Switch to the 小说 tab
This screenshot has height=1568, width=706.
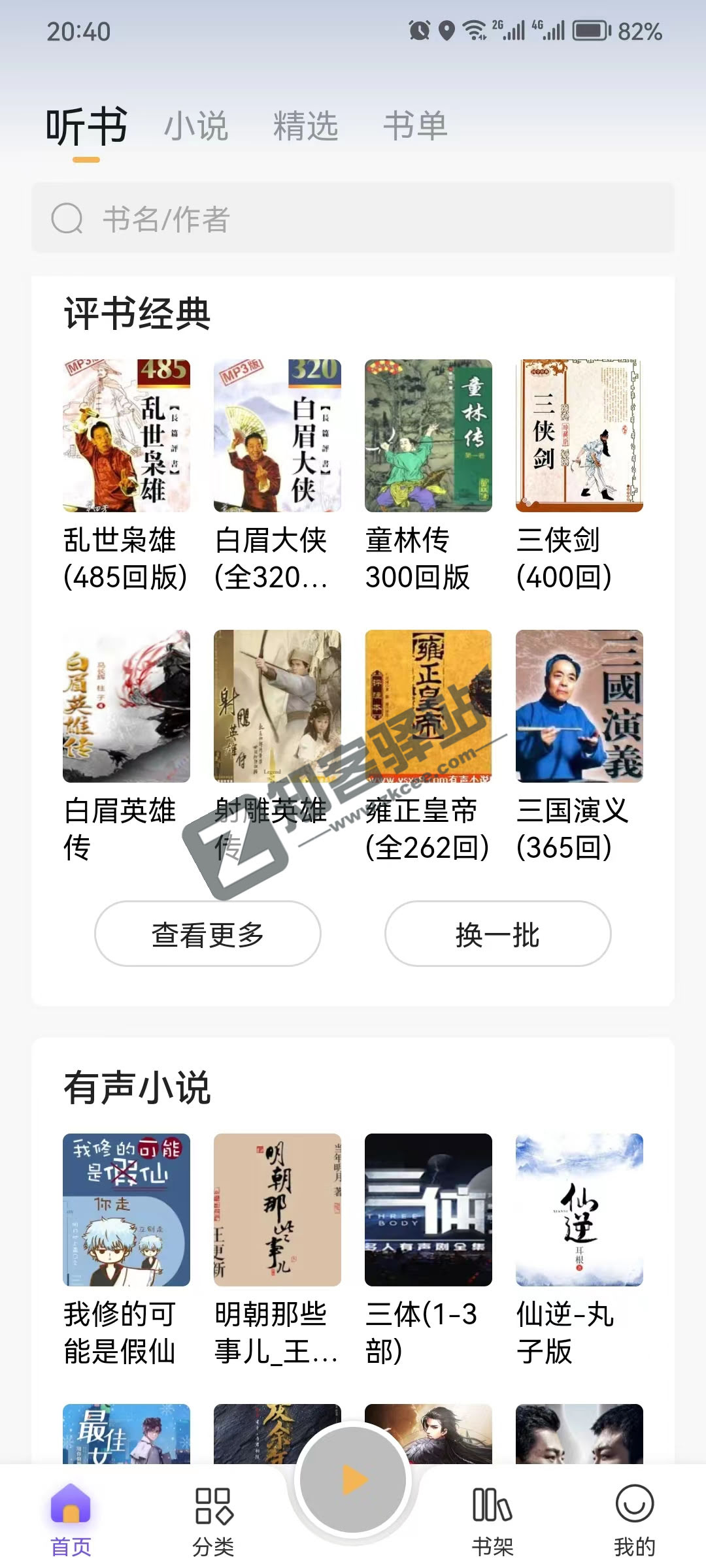(197, 126)
